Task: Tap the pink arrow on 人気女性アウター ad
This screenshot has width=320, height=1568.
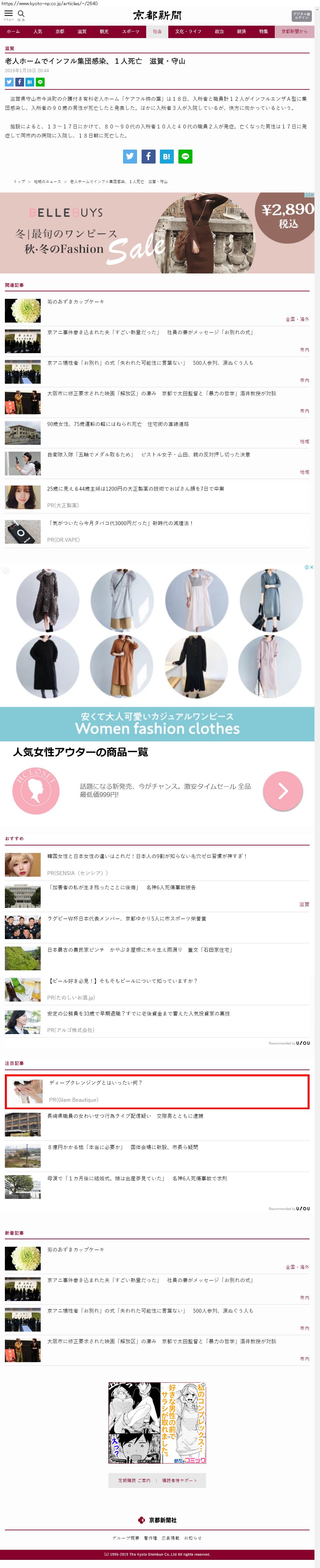Action: pyautogui.click(x=282, y=791)
